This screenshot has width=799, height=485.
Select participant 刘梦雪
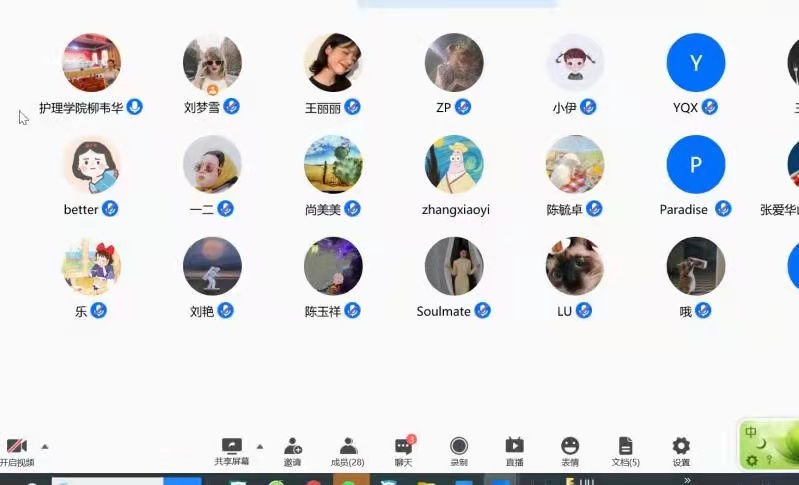212,63
